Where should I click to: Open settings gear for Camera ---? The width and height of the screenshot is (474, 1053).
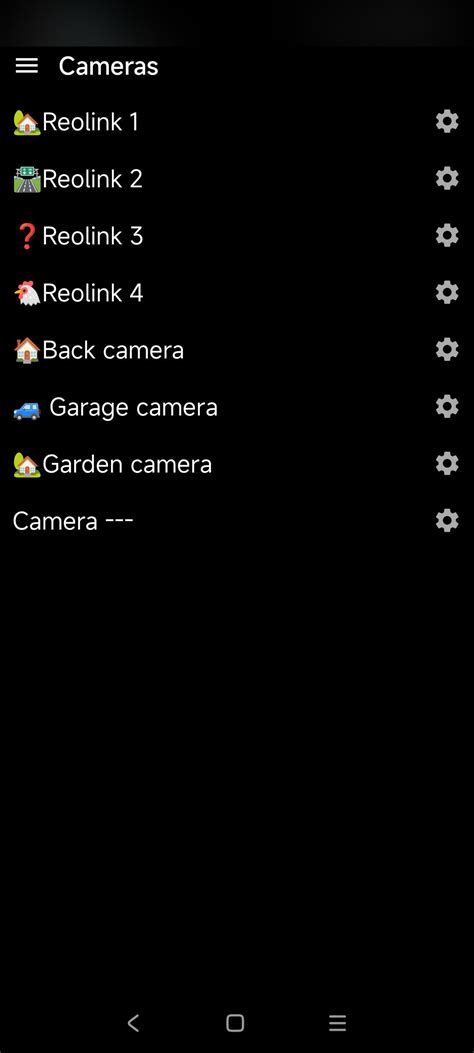[447, 521]
